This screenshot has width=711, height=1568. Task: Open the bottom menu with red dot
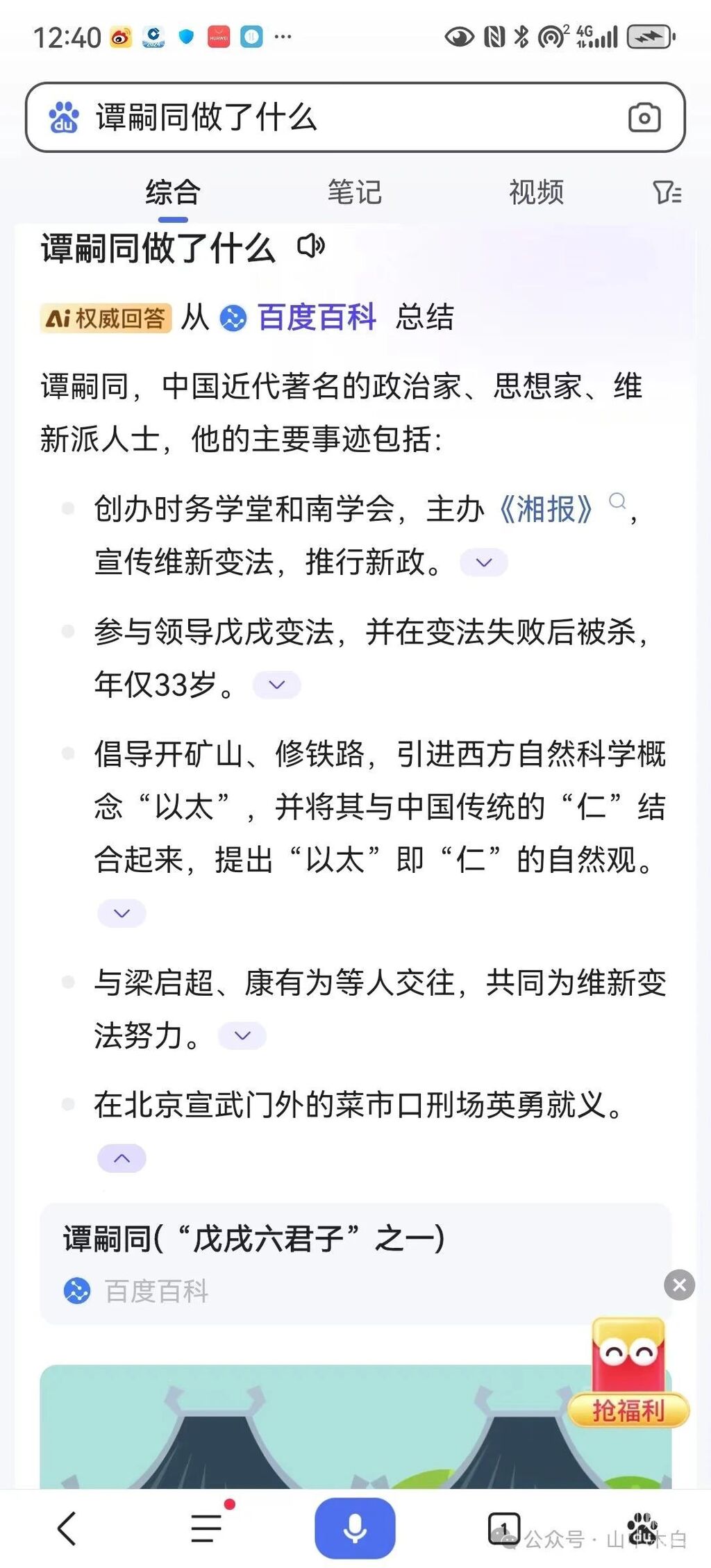coord(207,1528)
